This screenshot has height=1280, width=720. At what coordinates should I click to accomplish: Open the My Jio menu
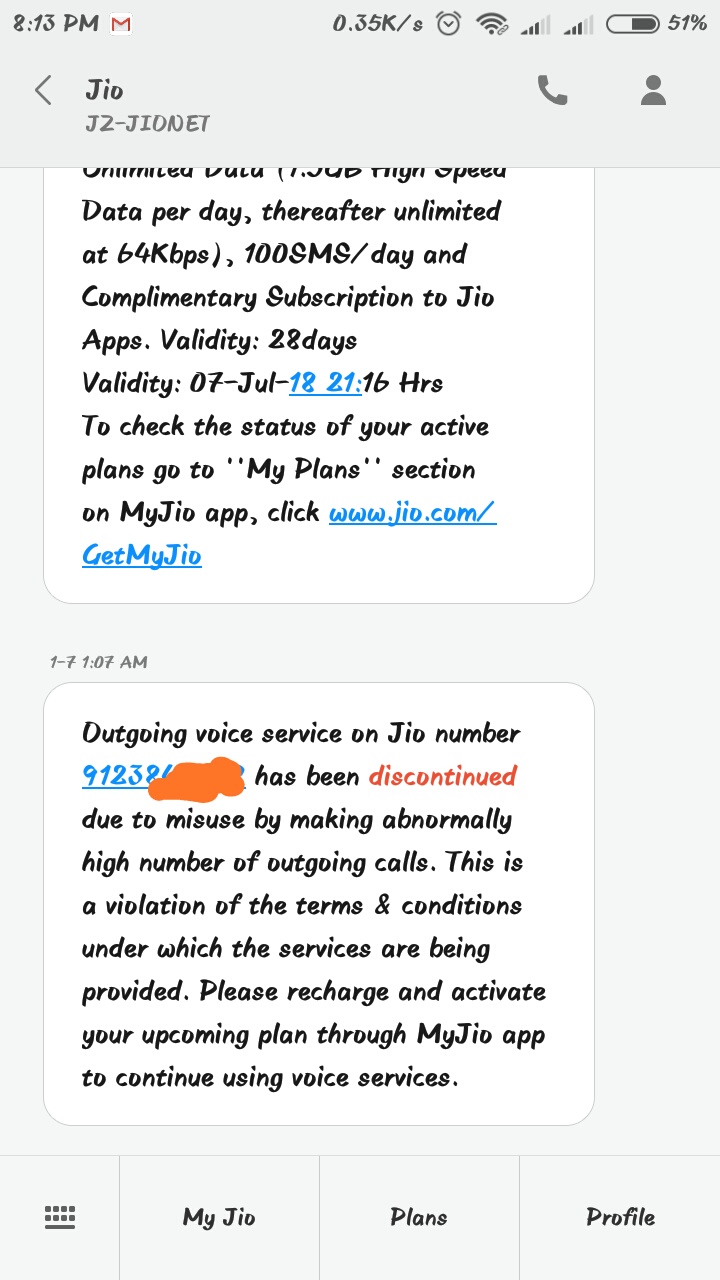[x=219, y=1217]
